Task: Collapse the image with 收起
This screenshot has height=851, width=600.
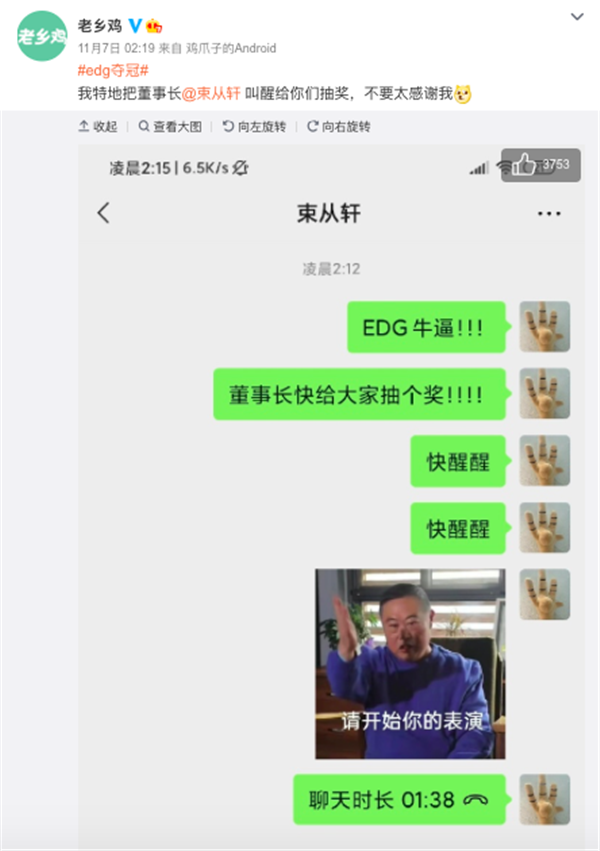Action: 98,127
